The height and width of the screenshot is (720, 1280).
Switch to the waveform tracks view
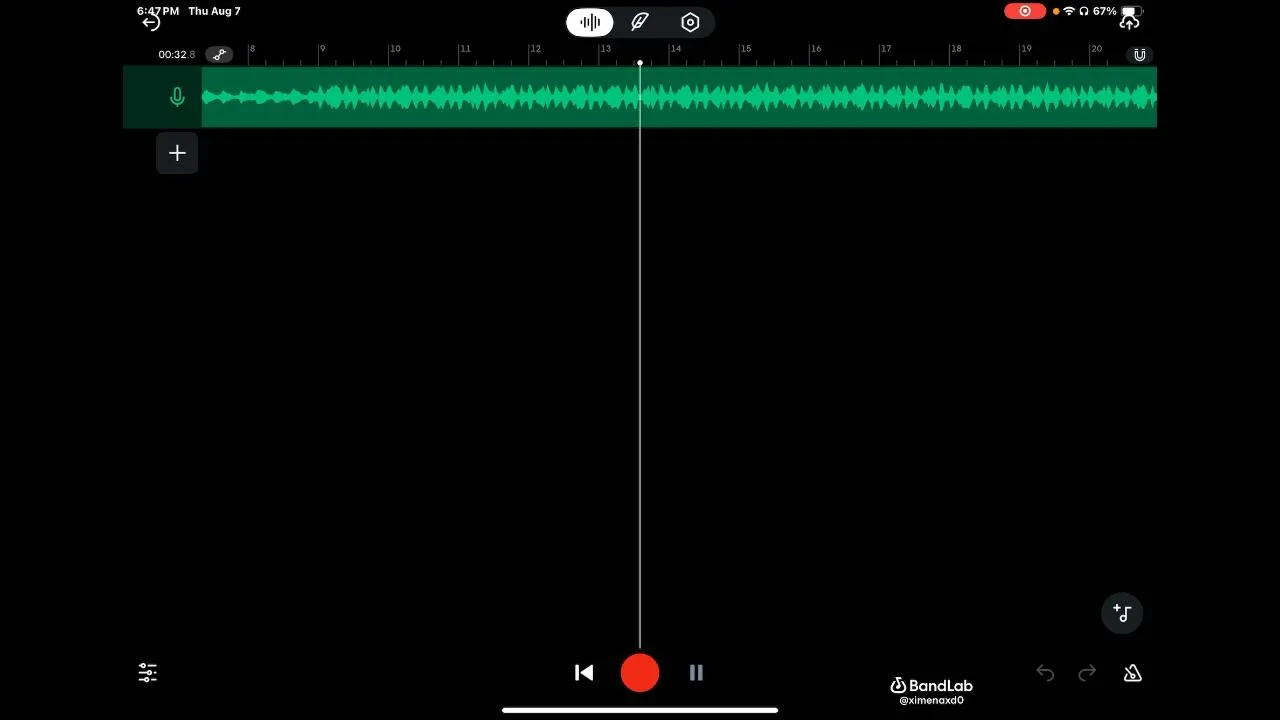click(590, 22)
